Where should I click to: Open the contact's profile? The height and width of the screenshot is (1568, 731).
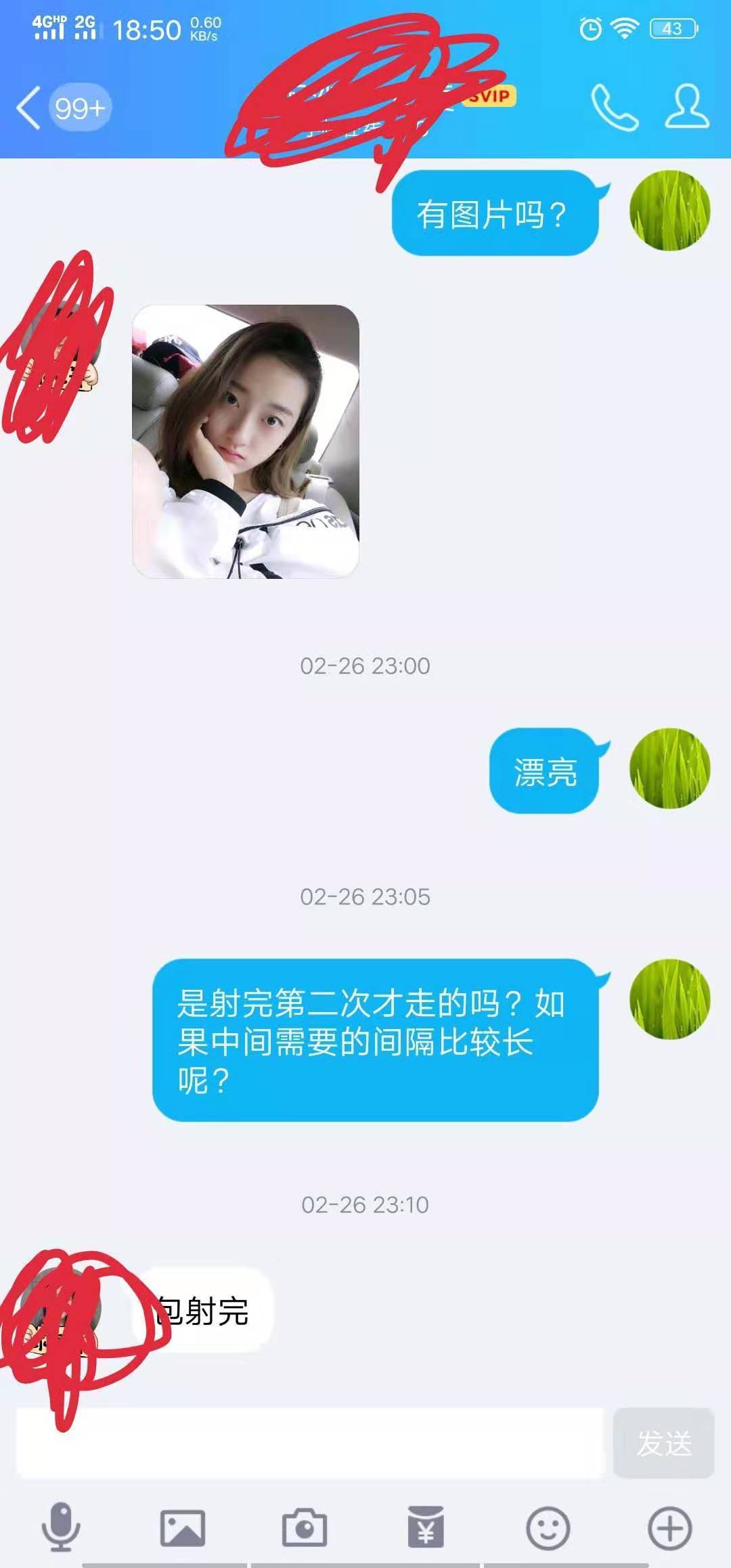(x=686, y=107)
